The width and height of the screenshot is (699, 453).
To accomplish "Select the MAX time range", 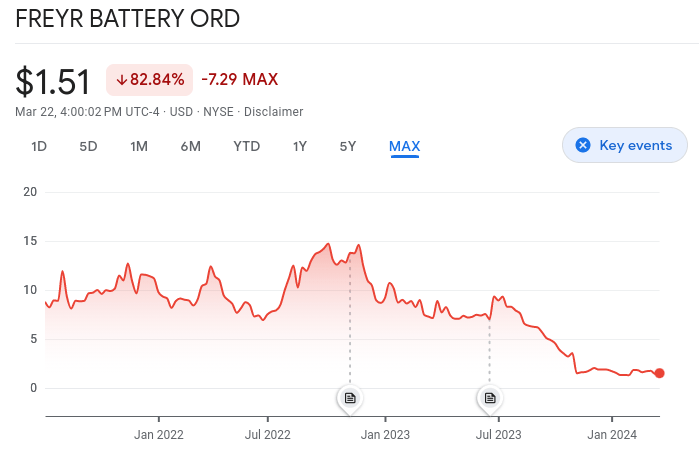I will (x=404, y=146).
